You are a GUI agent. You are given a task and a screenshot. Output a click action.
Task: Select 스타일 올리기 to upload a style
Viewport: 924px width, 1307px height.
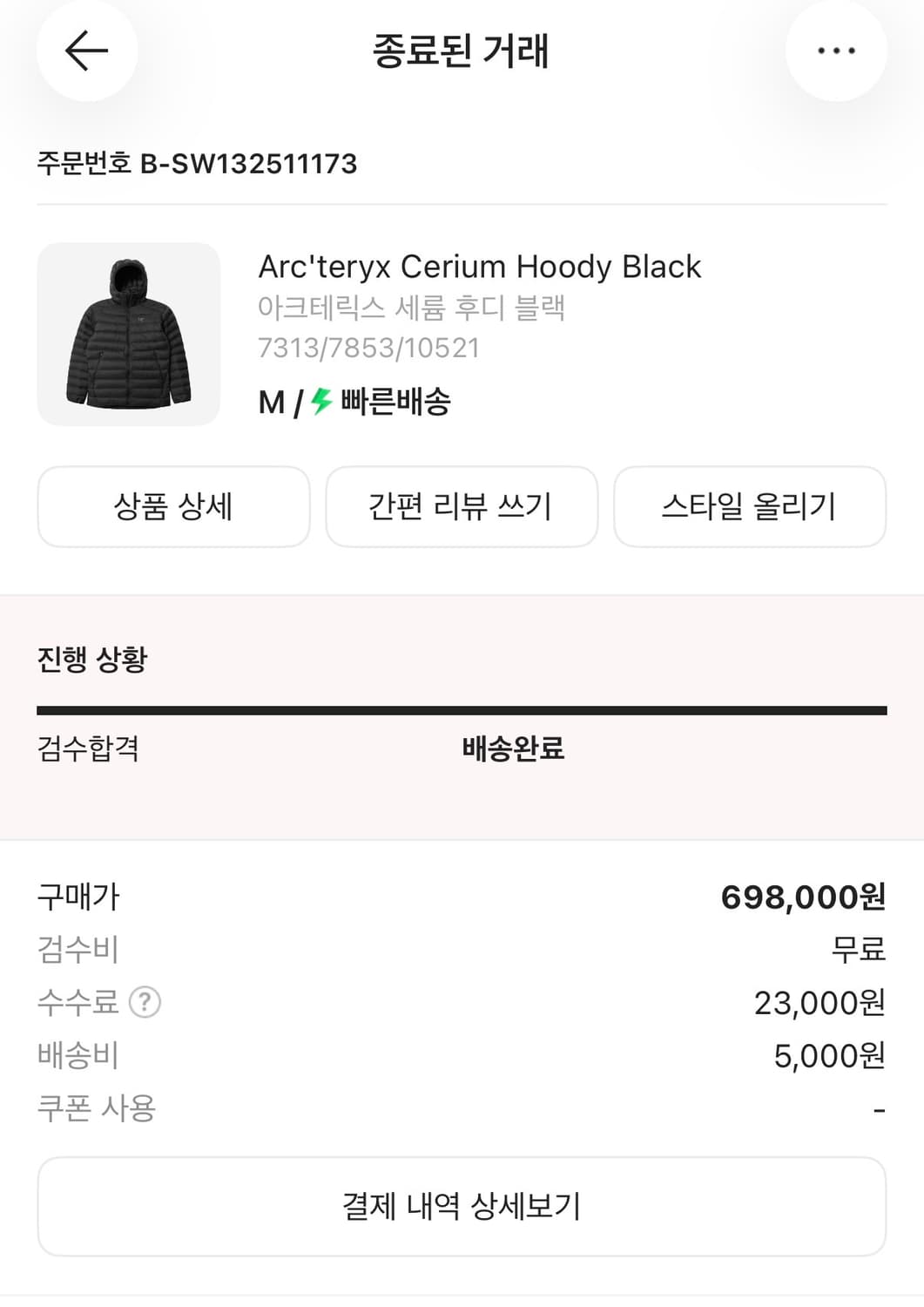[750, 506]
